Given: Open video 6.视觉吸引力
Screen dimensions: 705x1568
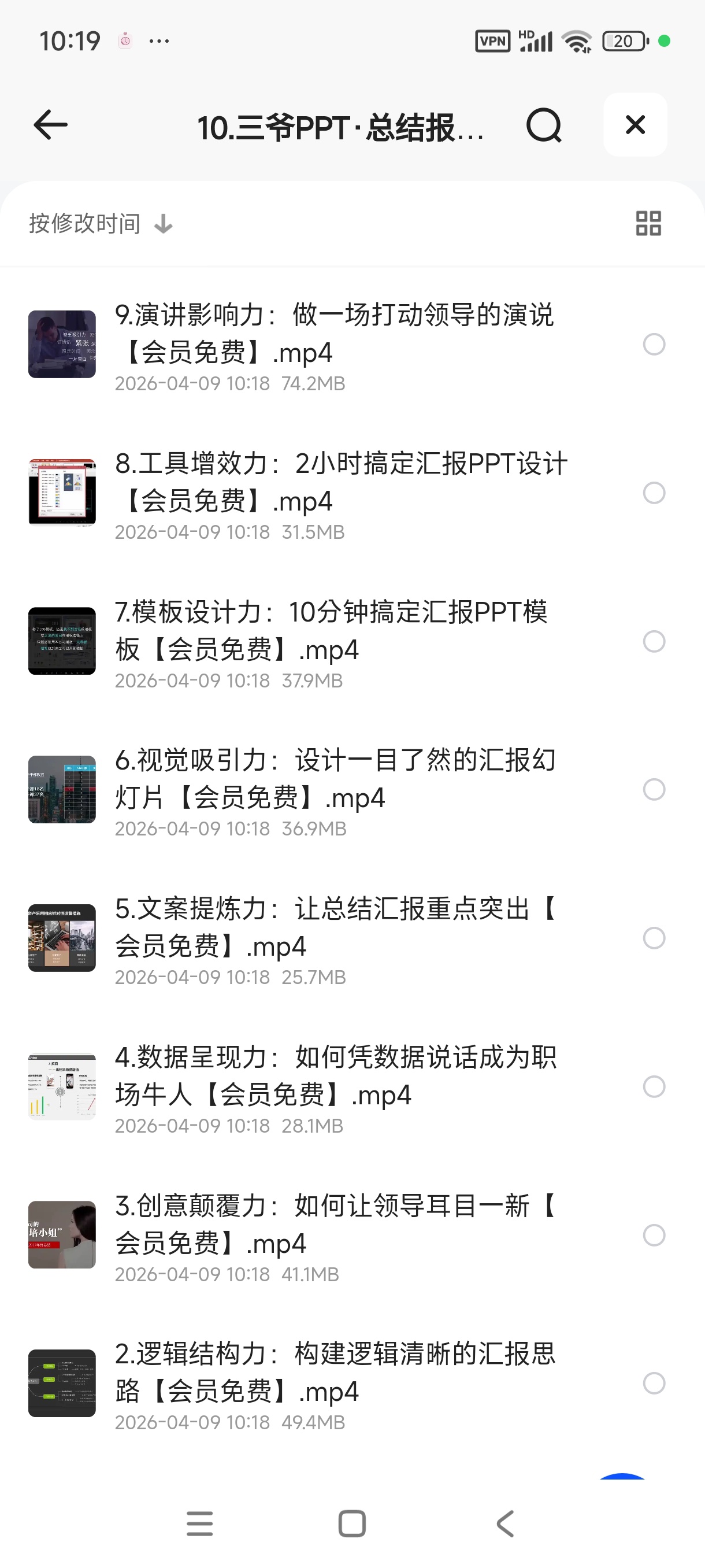Looking at the screenshot, I should point(335,779).
